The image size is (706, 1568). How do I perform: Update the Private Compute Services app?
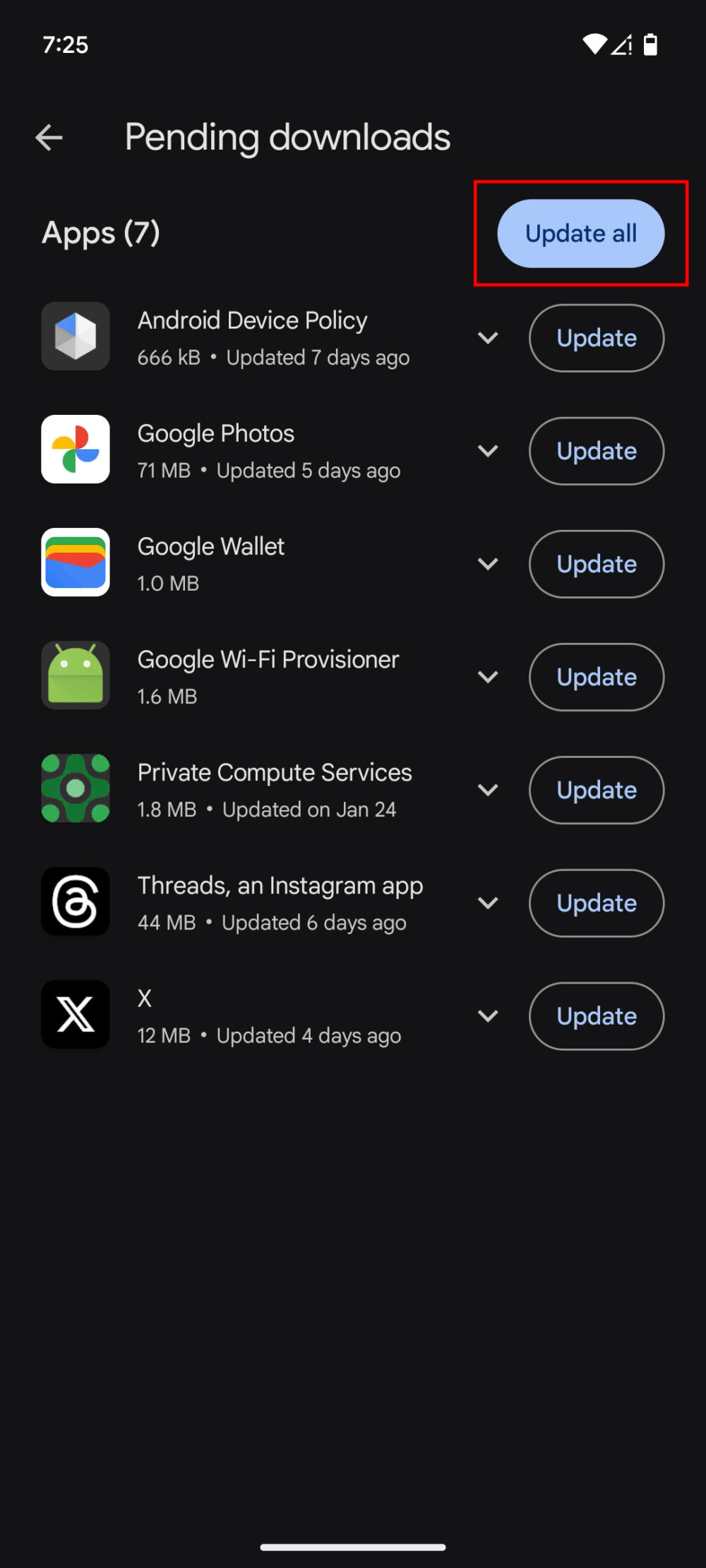click(596, 790)
